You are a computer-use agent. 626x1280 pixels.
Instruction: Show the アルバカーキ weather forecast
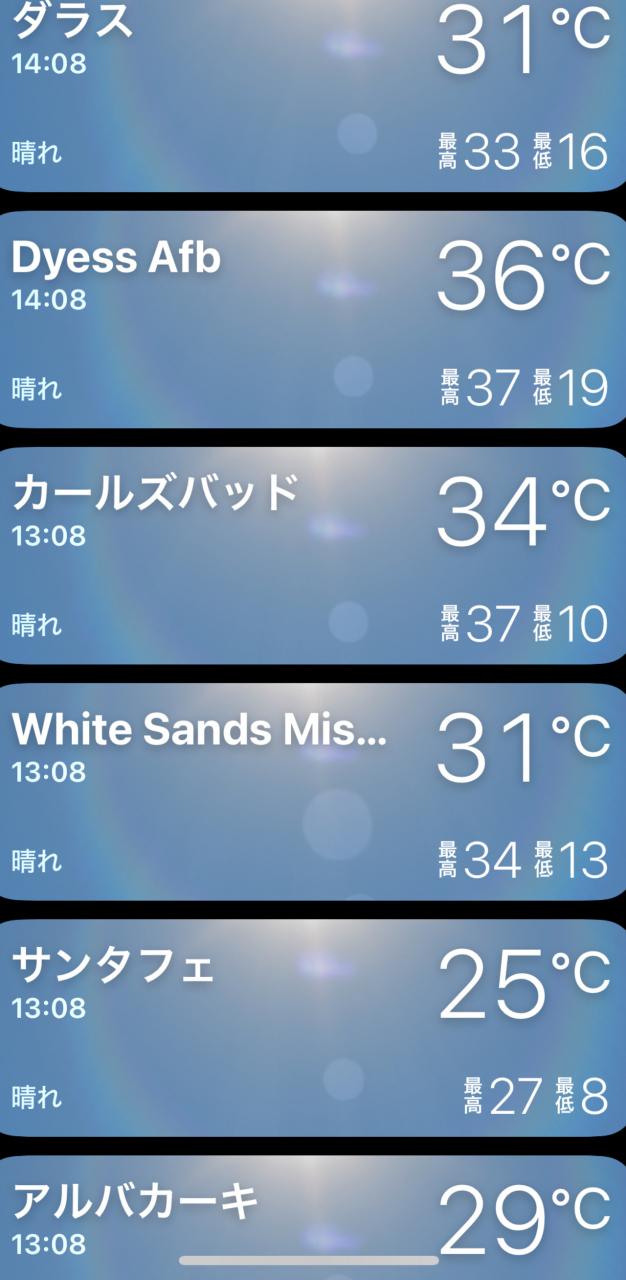(x=312, y=1215)
